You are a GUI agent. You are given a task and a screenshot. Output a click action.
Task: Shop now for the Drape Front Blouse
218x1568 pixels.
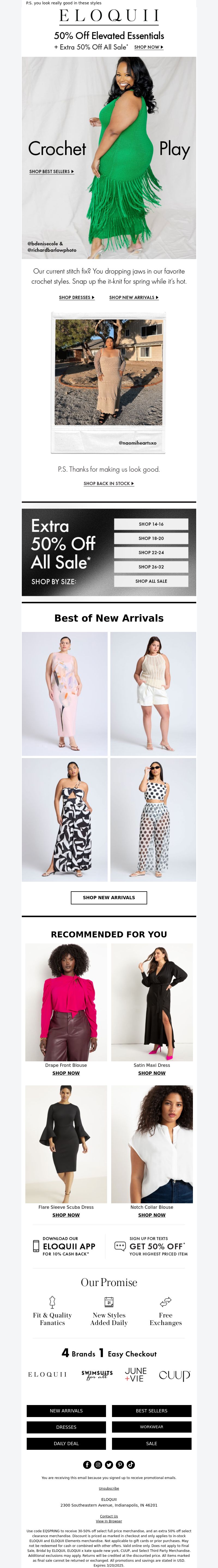pos(66,1073)
